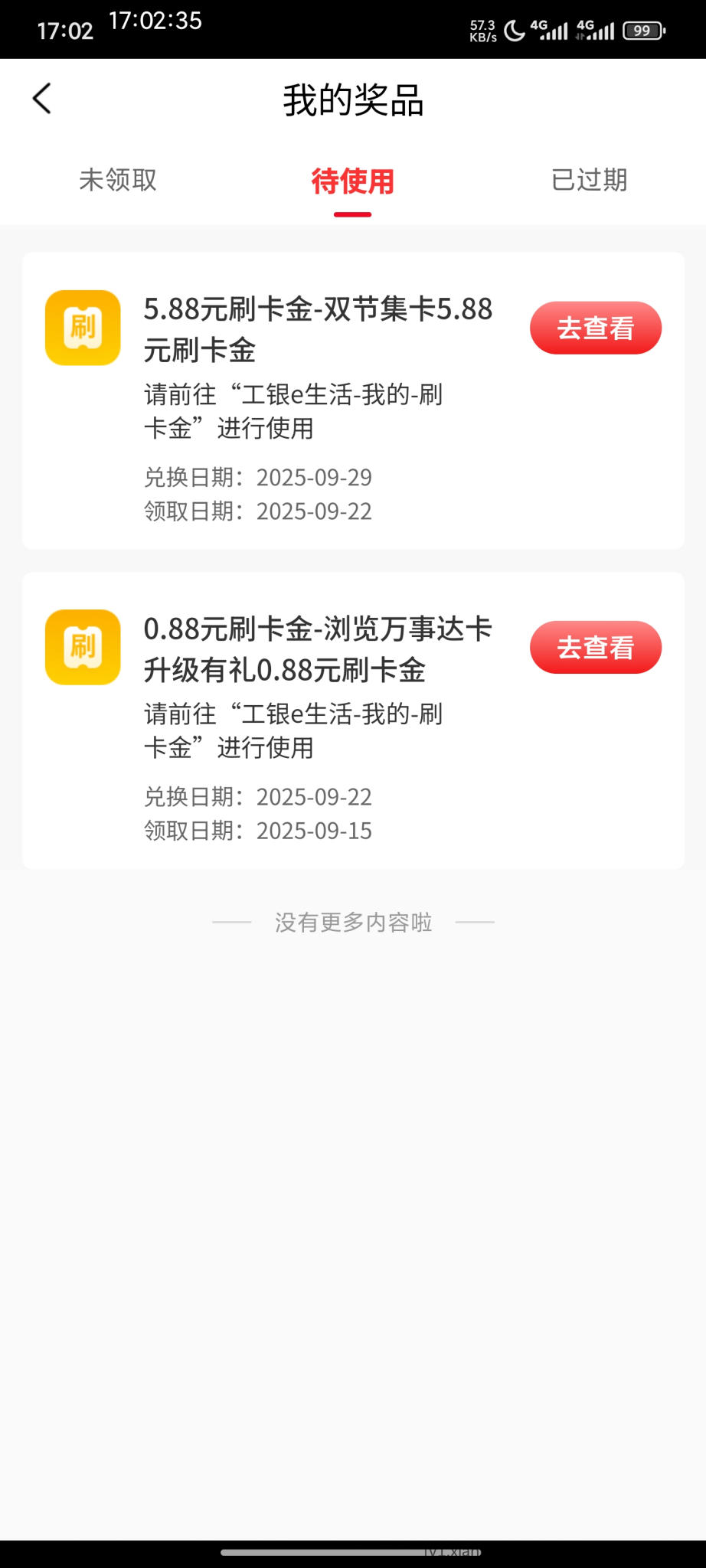Viewport: 706px width, 1568px height.
Task: Select the 待使用 tab
Action: 352,182
